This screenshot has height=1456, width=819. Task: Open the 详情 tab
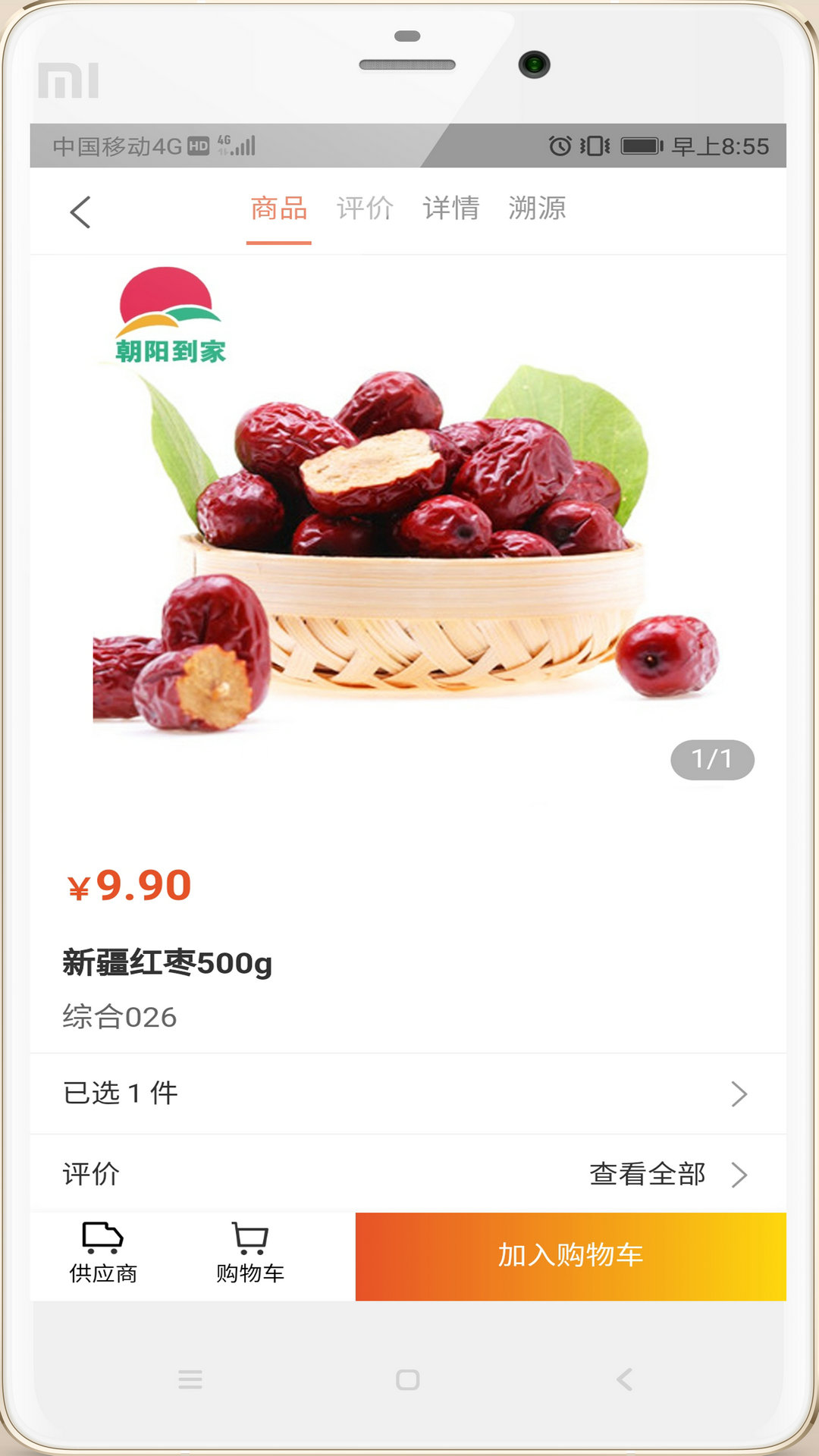[451, 209]
